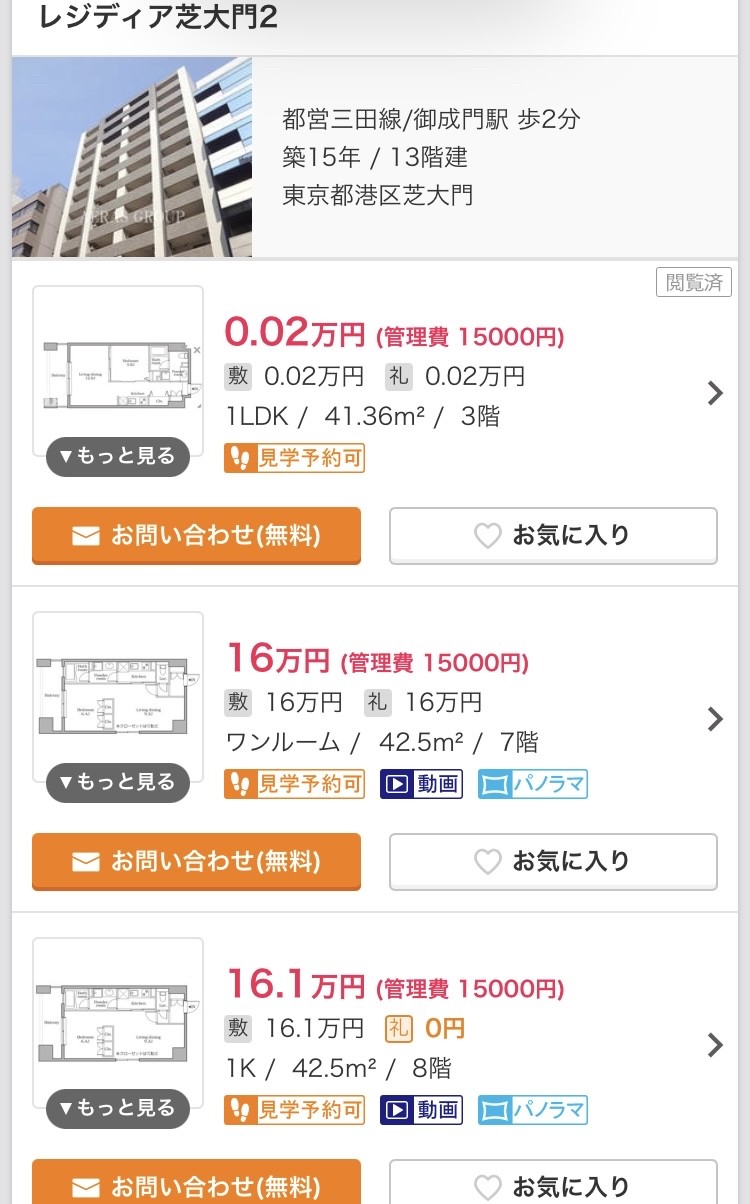The width and height of the screenshot is (750, 1204).
Task: Open the 16.1万円 1K listing details
Action: pos(714,1045)
